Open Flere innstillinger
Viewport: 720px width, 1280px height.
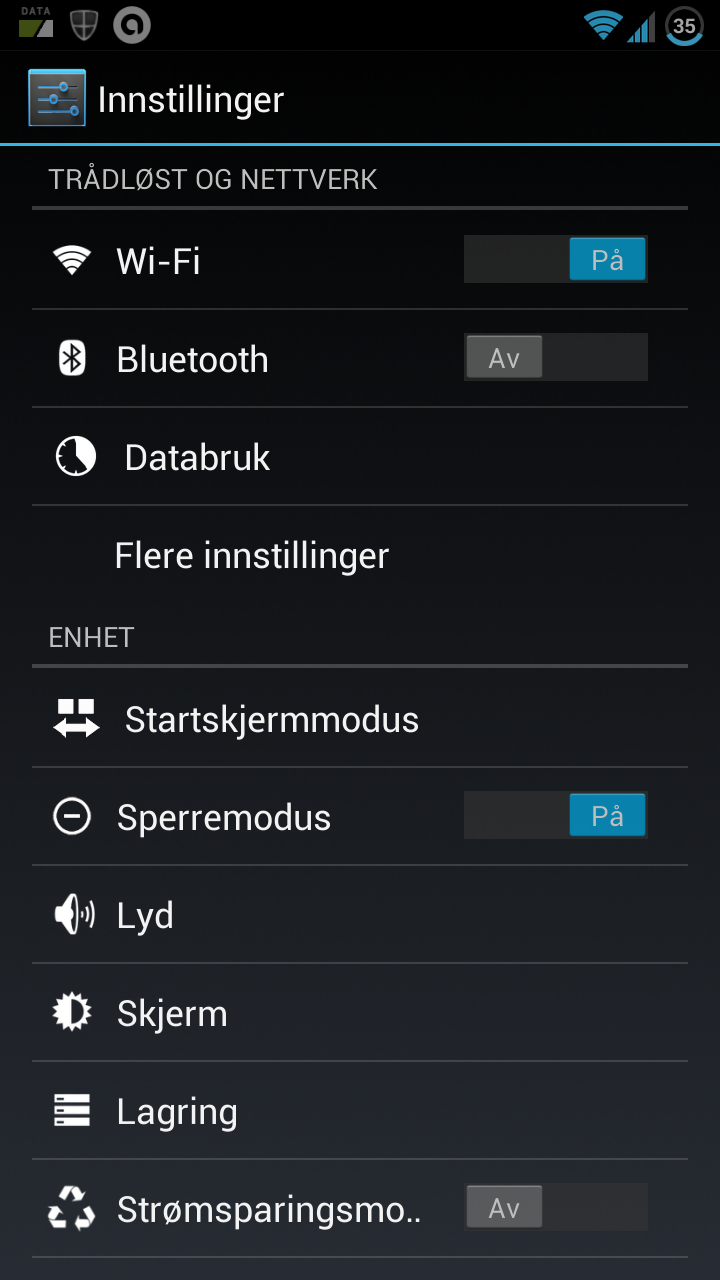tap(360, 555)
